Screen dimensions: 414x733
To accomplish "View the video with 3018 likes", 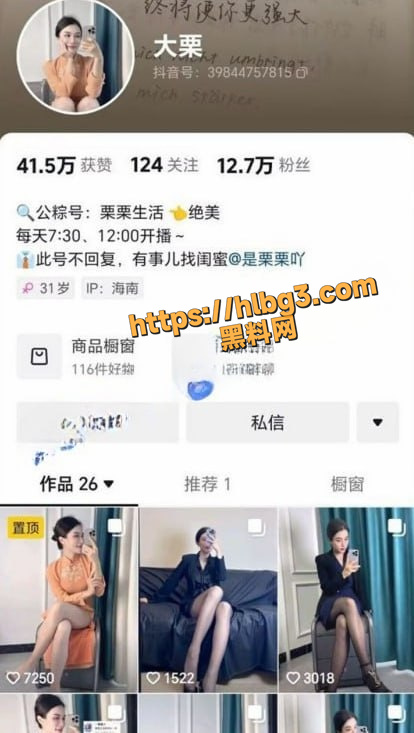I will click(x=346, y=600).
